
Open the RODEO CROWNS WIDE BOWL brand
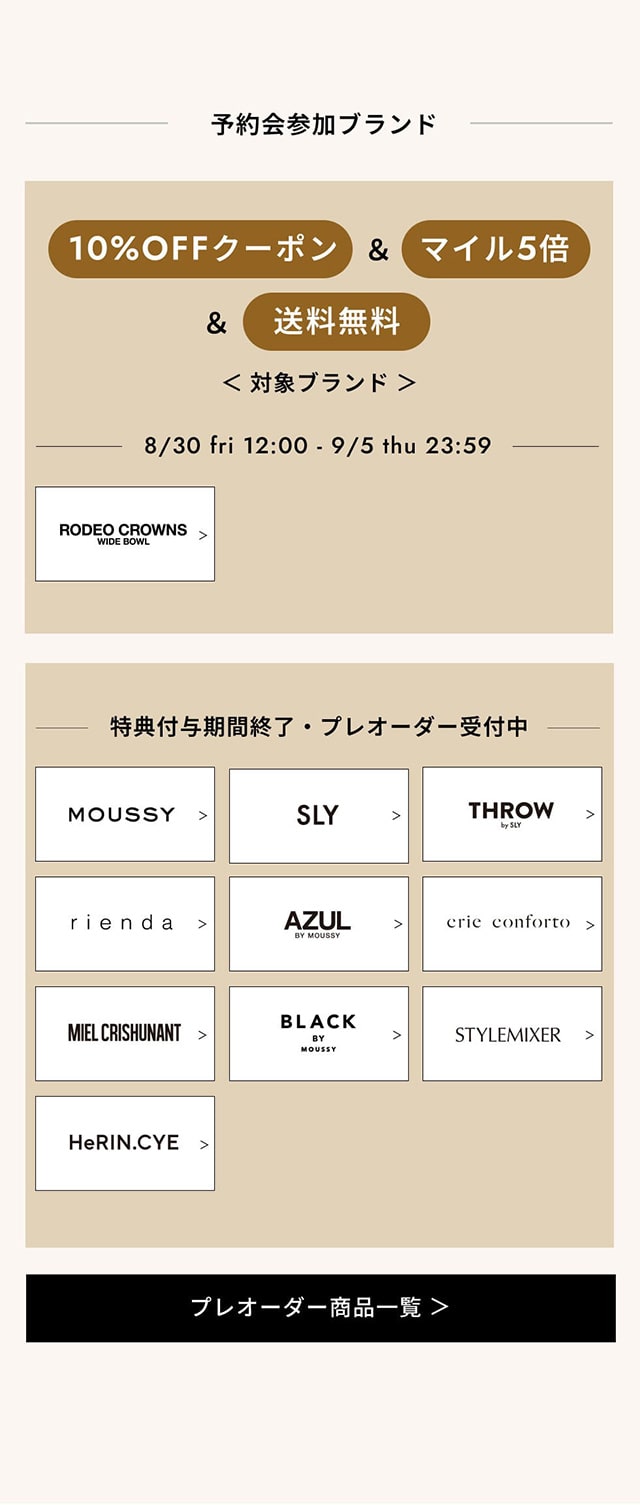pyautogui.click(x=125, y=534)
